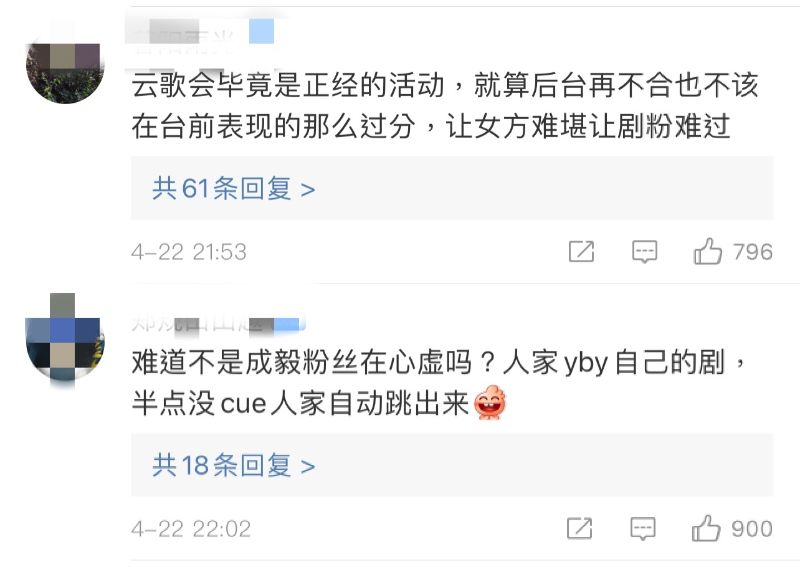Viewport: 800px width, 567px height.
Task: Repost the comment posted at 4-22 22:02
Action: [581, 528]
